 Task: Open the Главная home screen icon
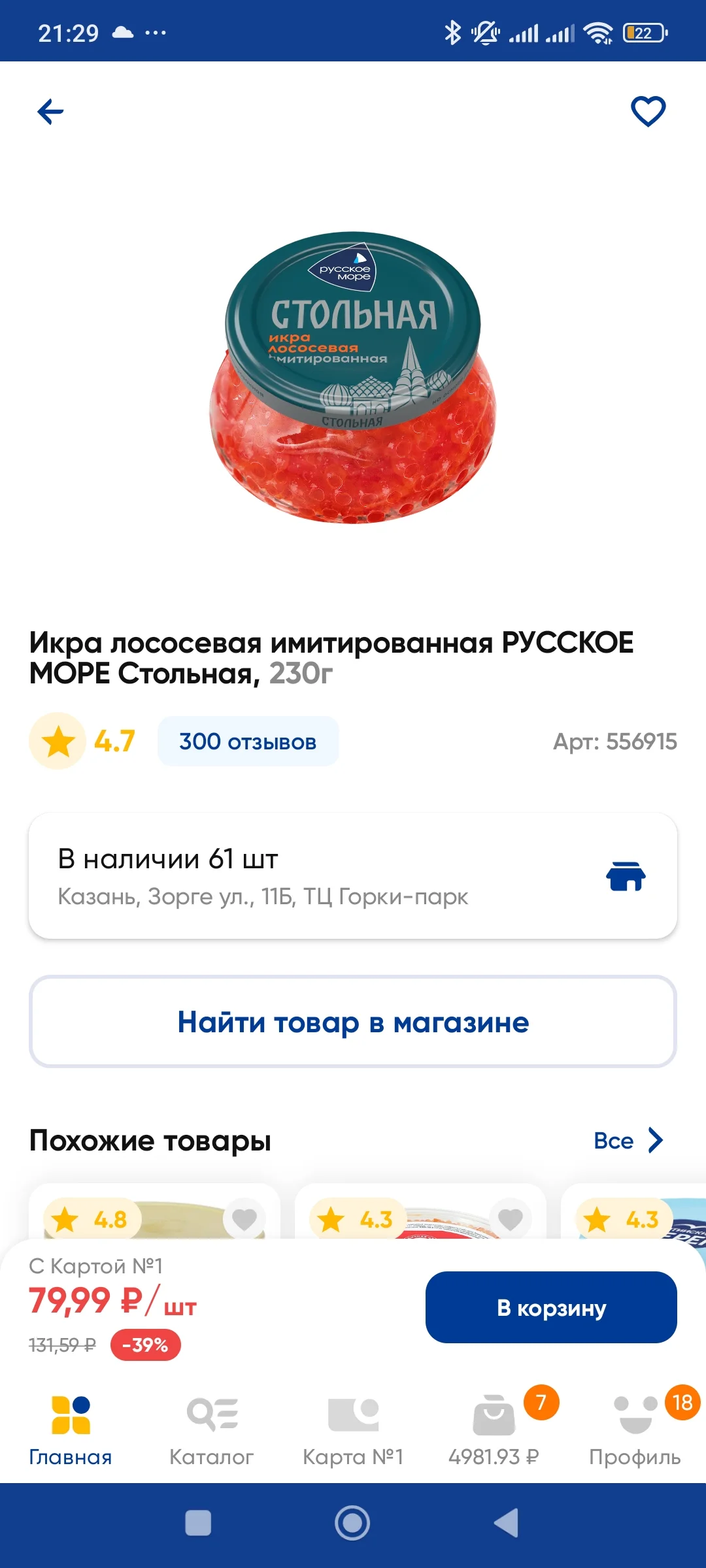tap(70, 1413)
